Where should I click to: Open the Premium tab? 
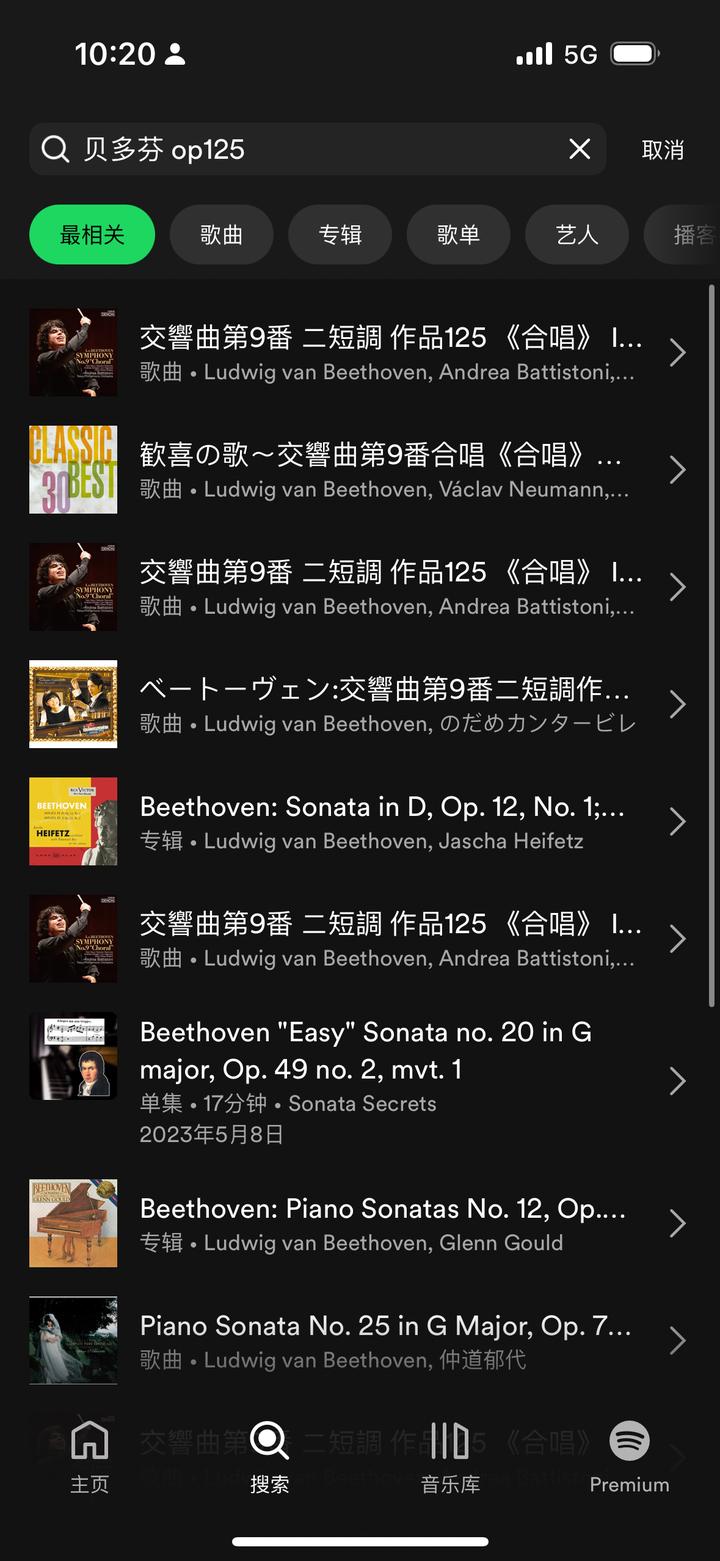629,1457
